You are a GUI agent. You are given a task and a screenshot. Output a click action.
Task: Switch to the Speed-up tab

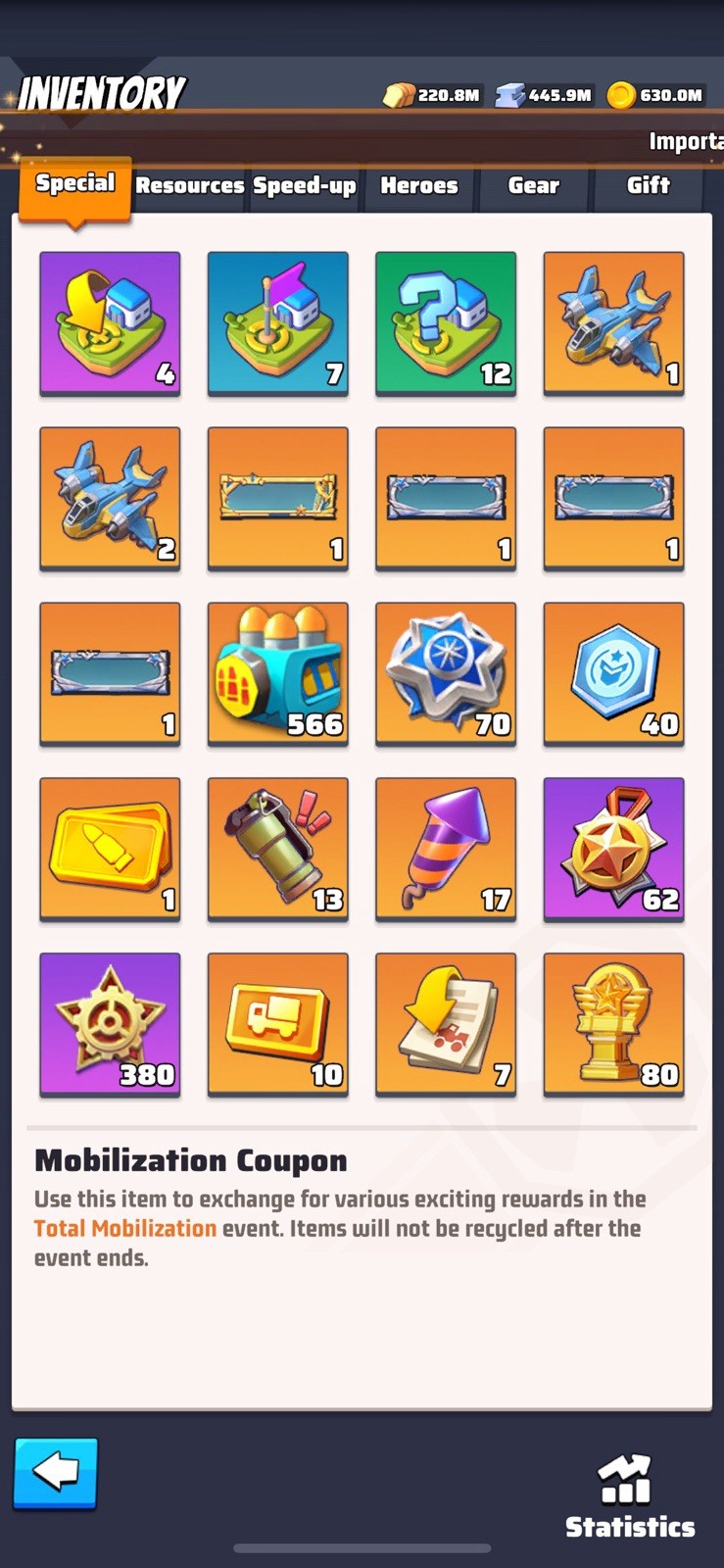[x=305, y=185]
